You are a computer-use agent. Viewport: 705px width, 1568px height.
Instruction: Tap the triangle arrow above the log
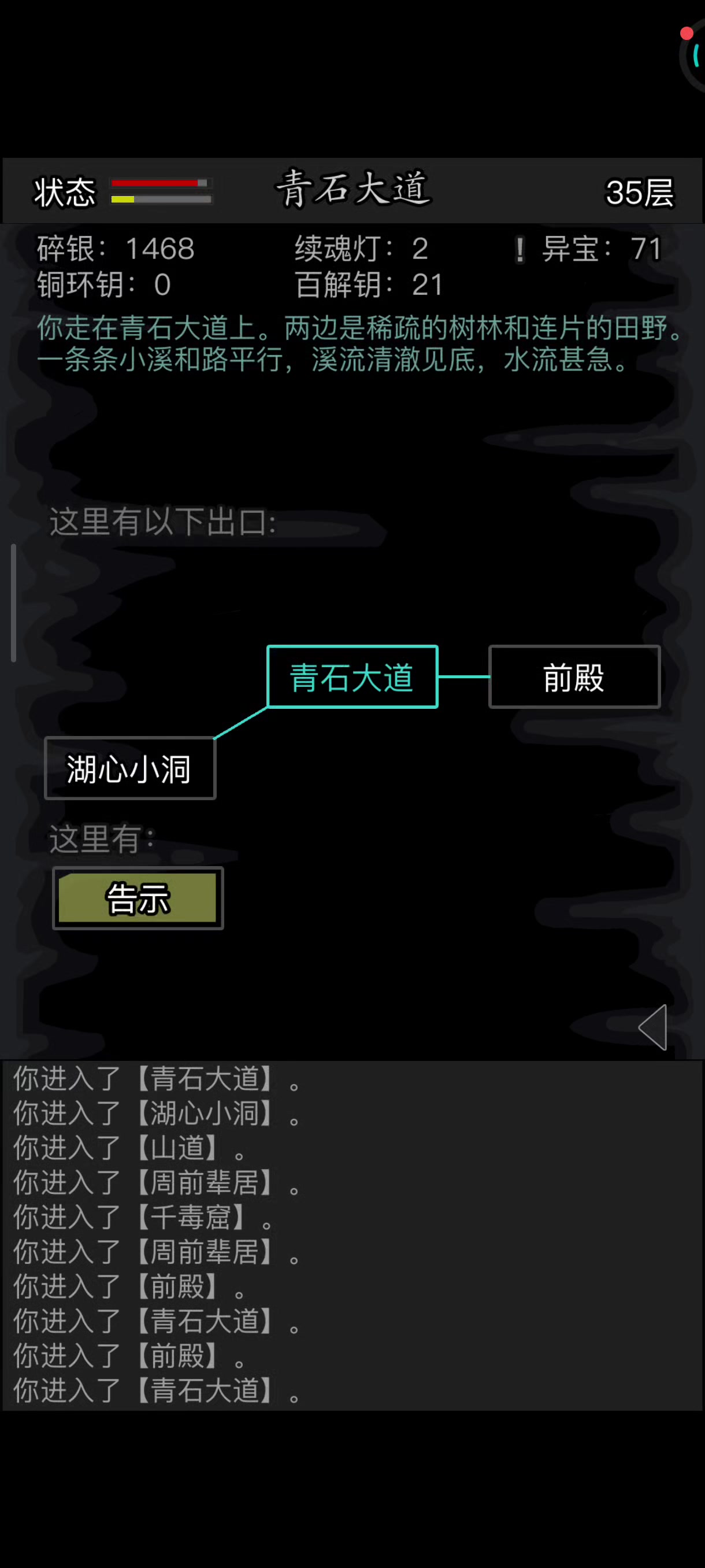pos(654,1027)
